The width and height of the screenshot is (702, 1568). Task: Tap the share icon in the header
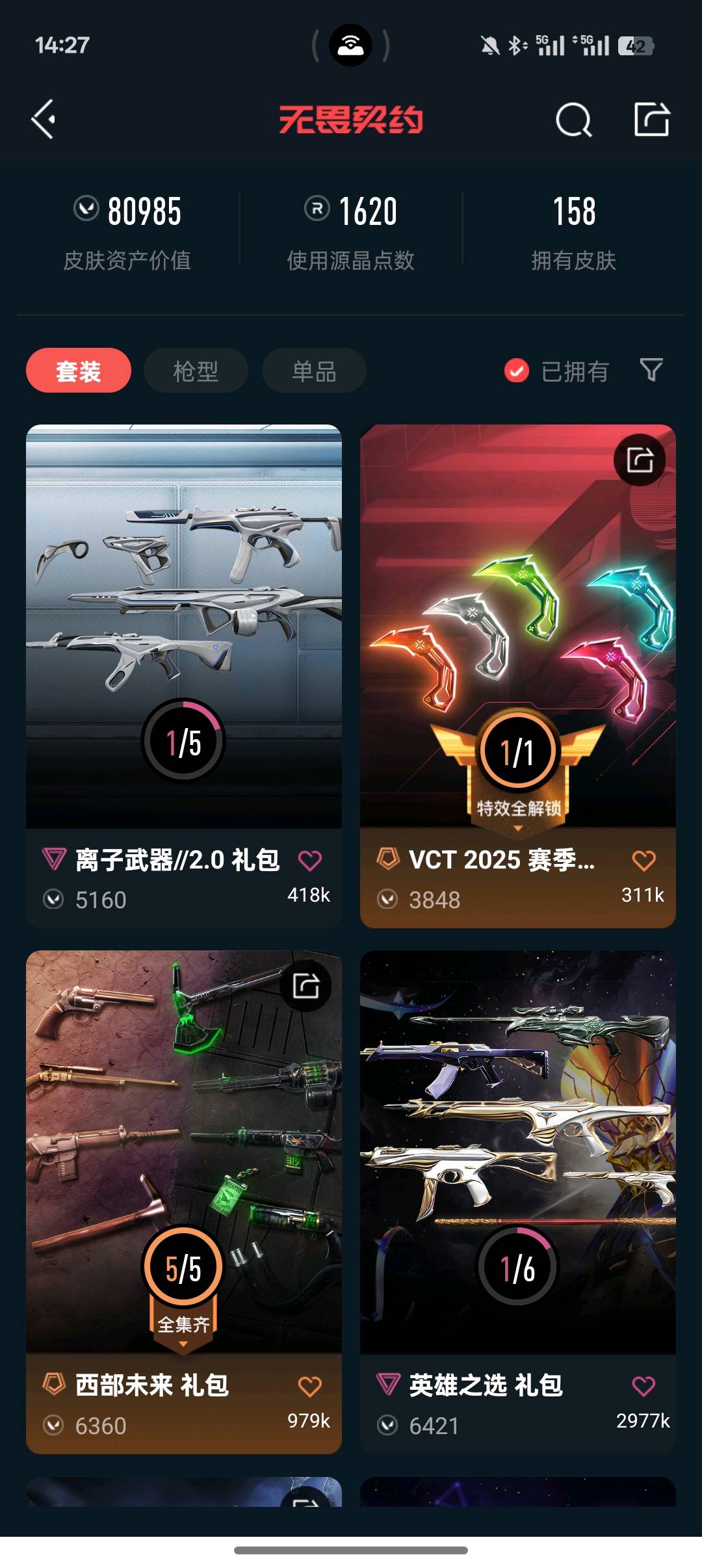click(652, 120)
